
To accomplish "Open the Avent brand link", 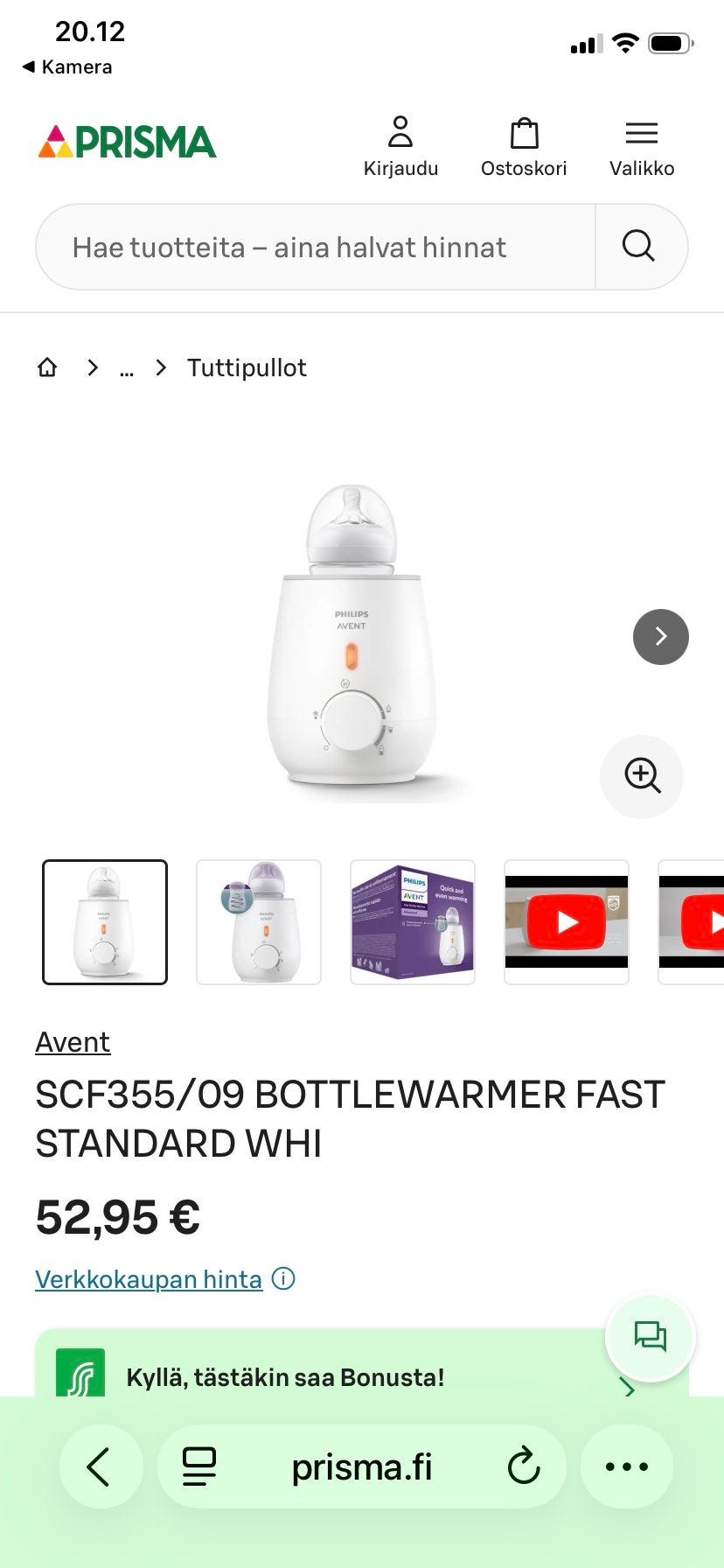I will tap(73, 1042).
